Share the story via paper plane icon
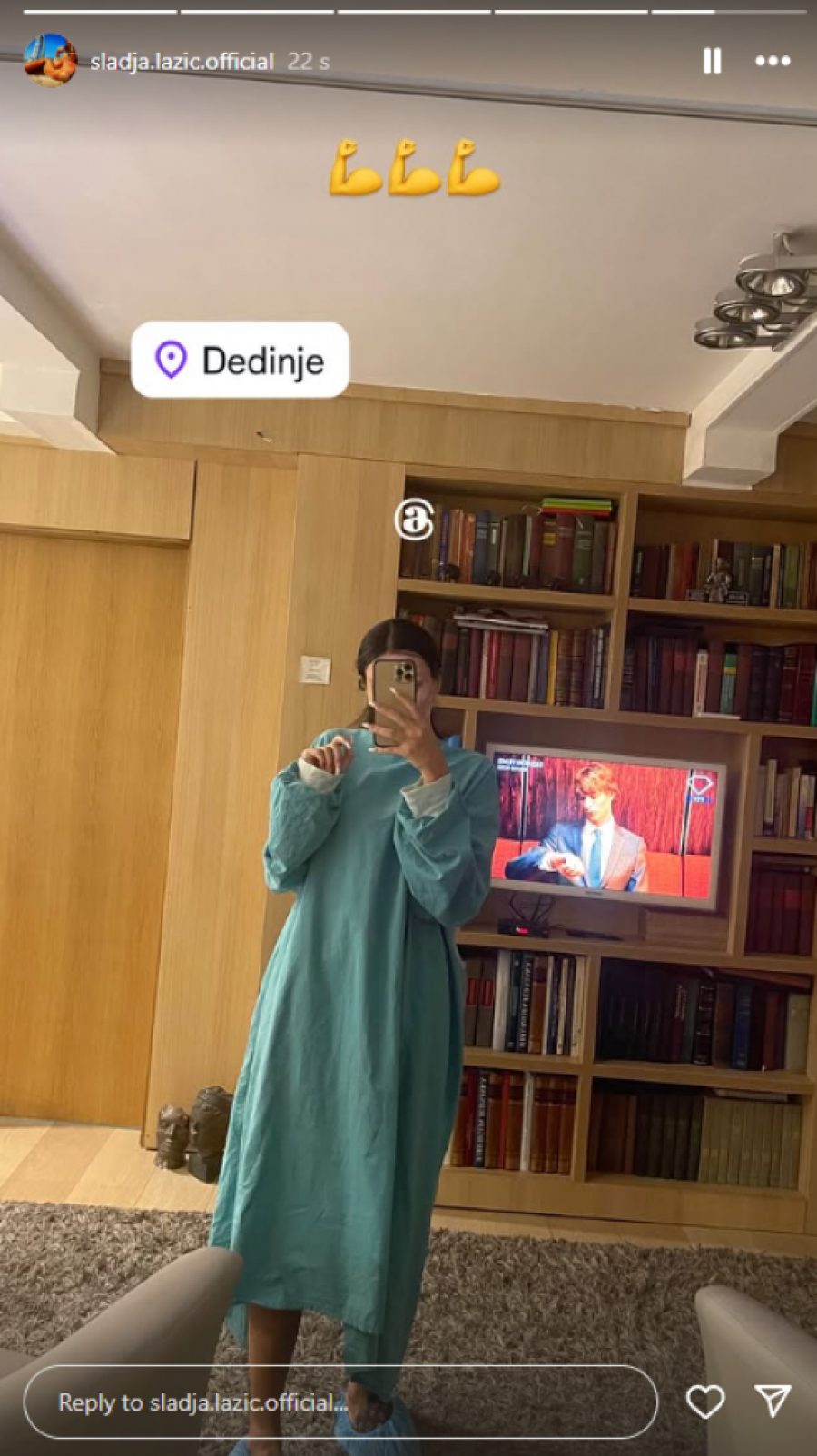The height and width of the screenshot is (1456, 817). [773, 1401]
